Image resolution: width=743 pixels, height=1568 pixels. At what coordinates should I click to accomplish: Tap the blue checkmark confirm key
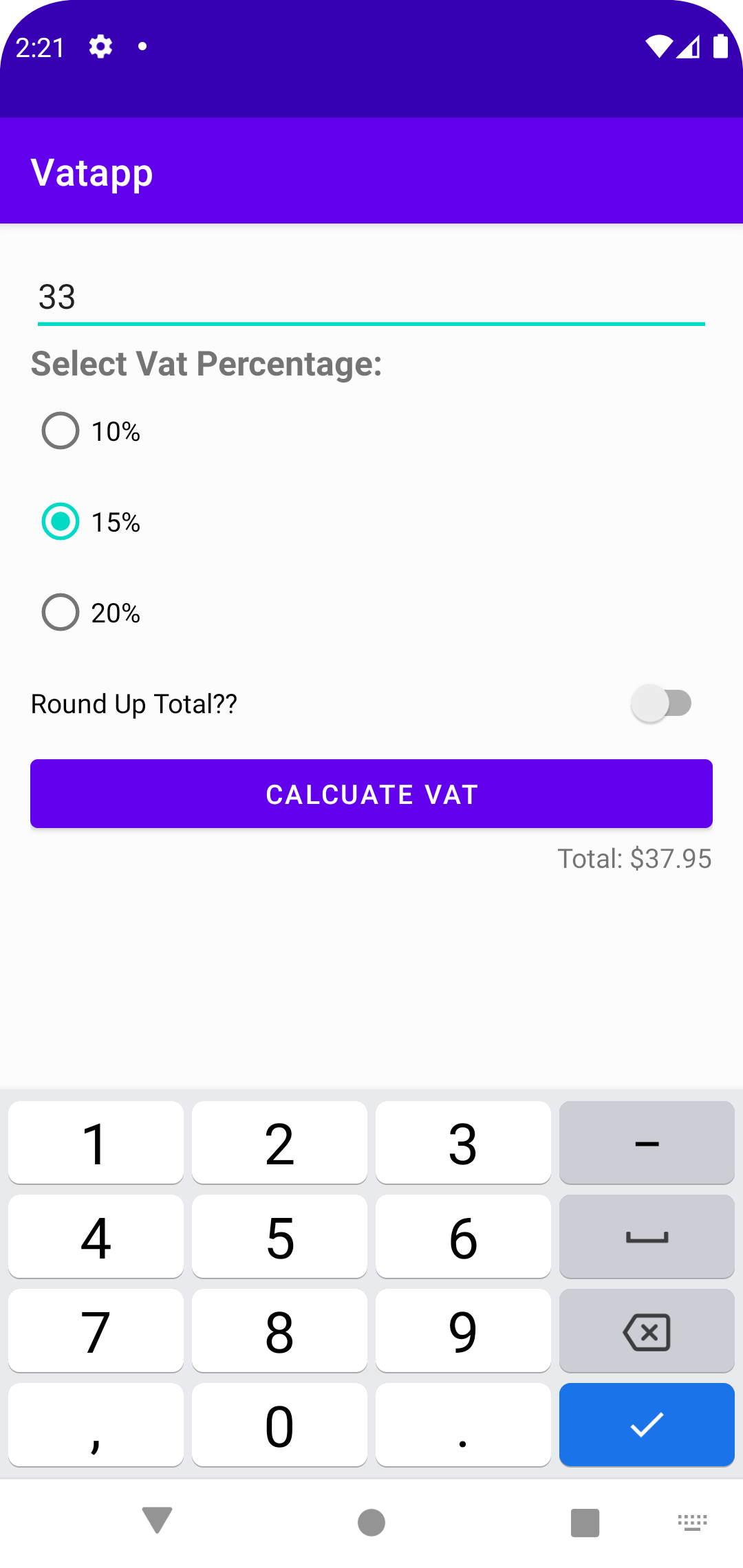[646, 1425]
